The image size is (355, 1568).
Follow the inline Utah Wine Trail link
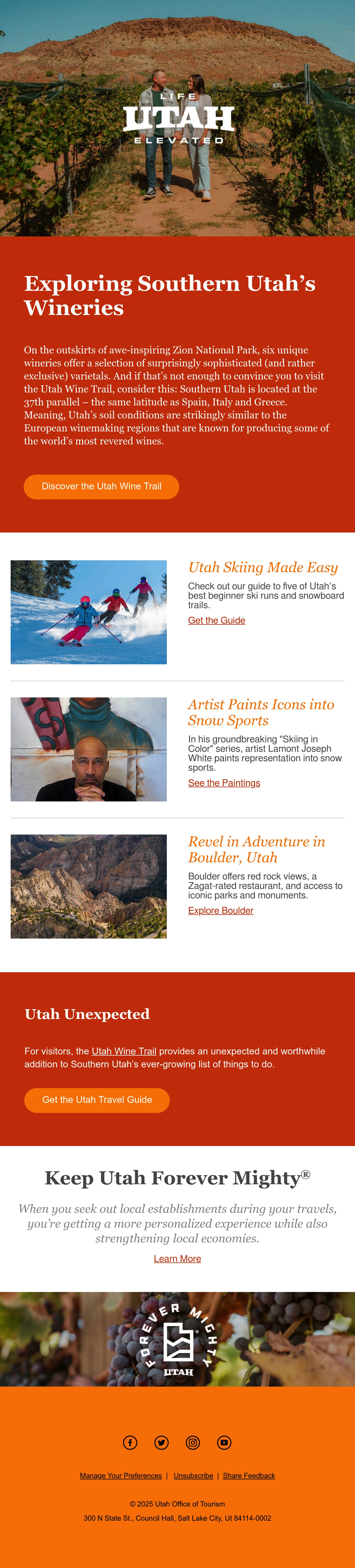pyautogui.click(x=124, y=1051)
